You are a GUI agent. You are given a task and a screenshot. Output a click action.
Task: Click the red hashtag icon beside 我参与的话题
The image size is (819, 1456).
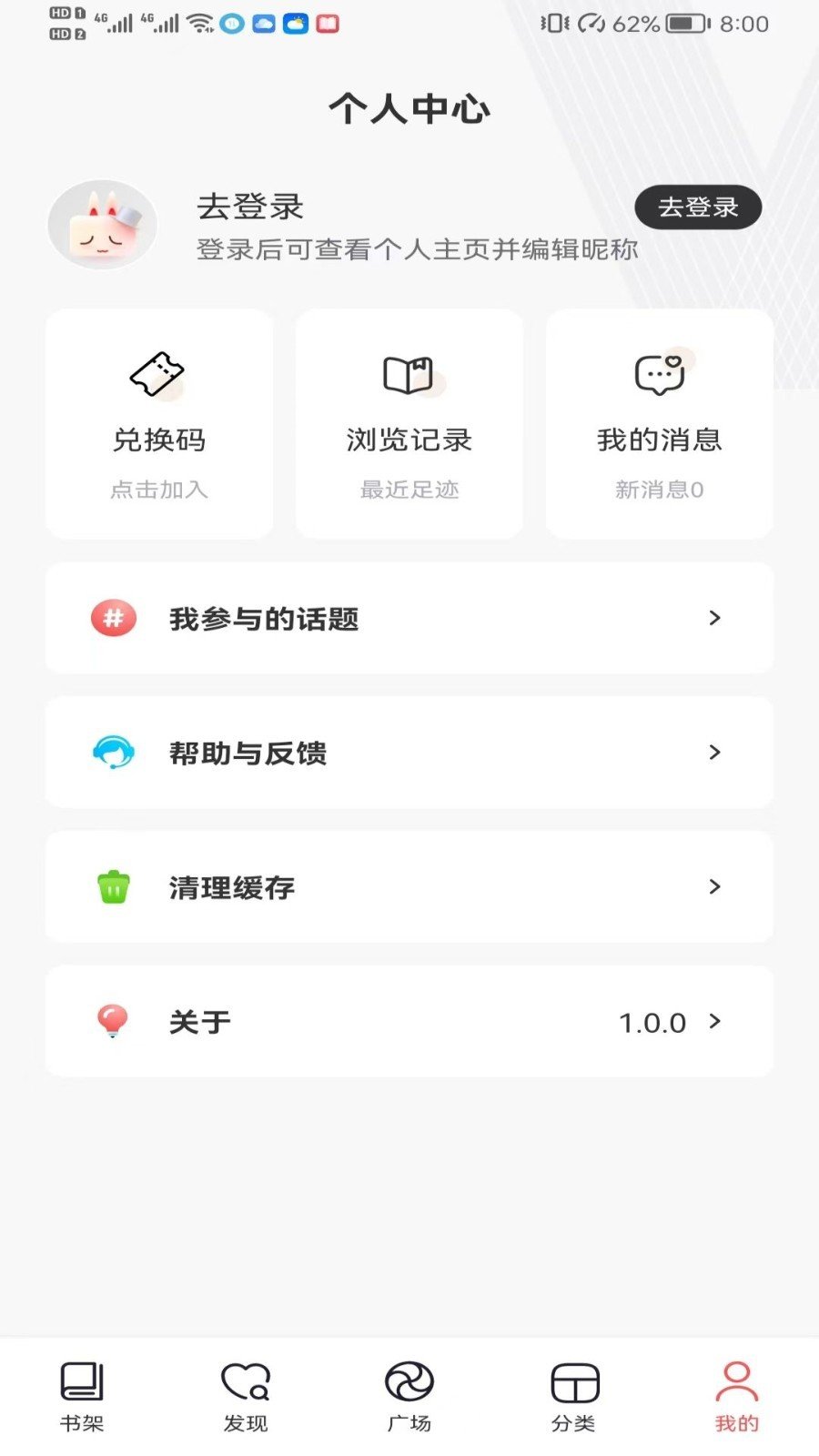coord(113,618)
